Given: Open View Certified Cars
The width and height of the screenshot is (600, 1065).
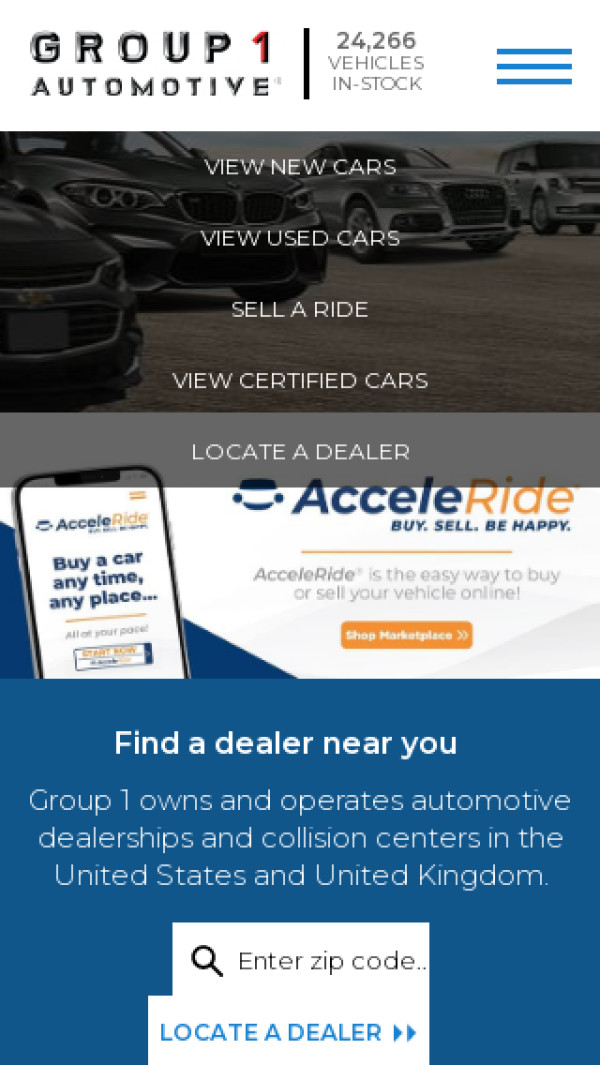Looking at the screenshot, I should [x=300, y=380].
